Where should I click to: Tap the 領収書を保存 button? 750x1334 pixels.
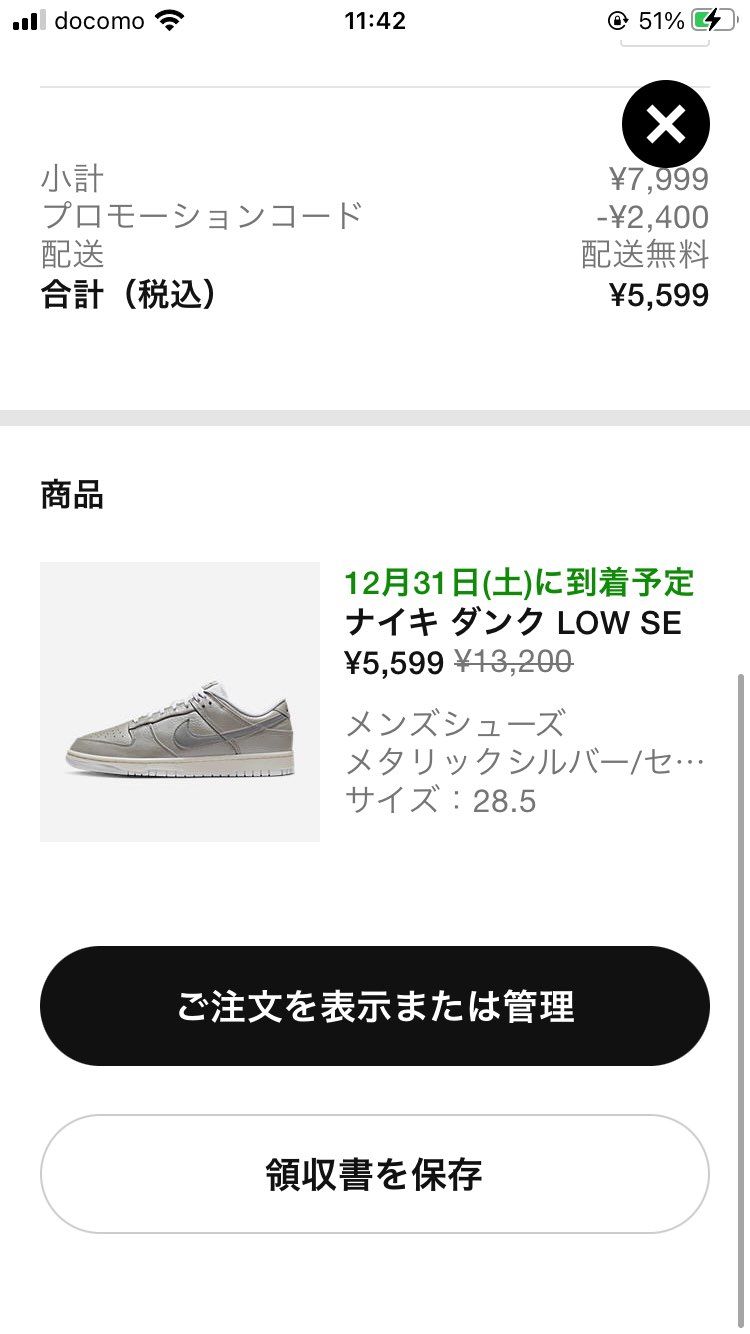[375, 1174]
